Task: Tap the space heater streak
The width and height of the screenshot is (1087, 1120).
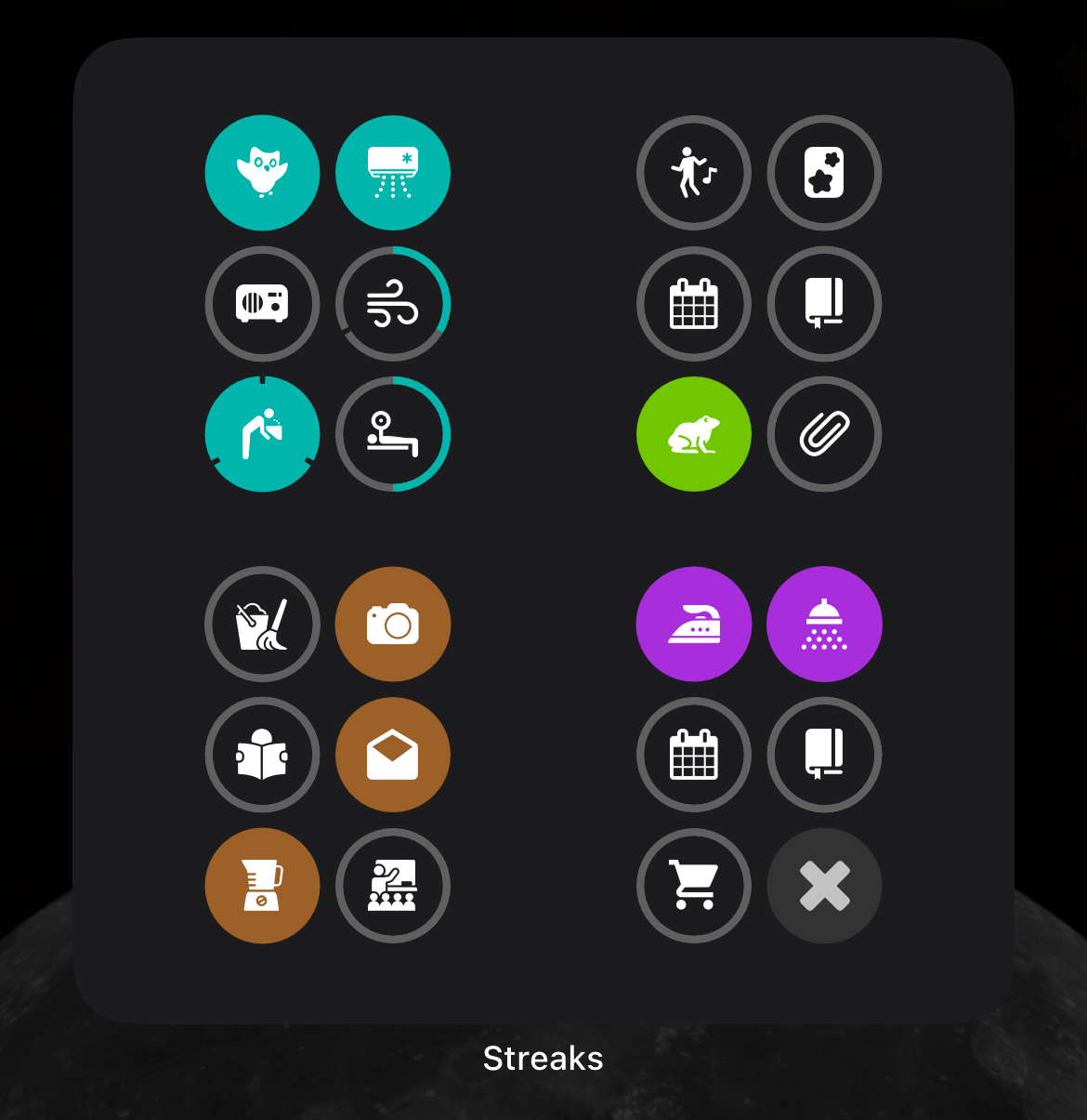Action: click(x=262, y=304)
